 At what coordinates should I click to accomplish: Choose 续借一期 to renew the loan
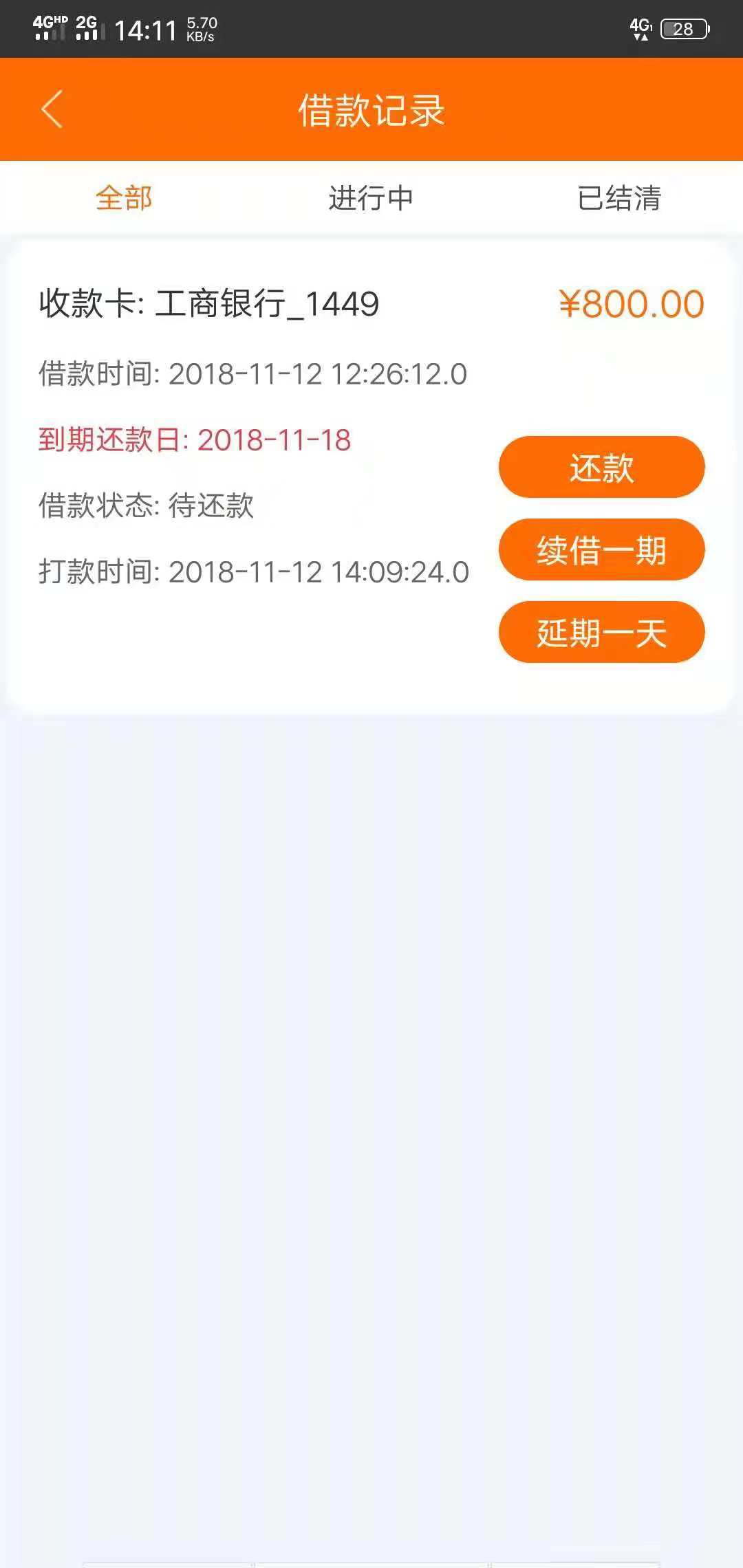tap(602, 549)
